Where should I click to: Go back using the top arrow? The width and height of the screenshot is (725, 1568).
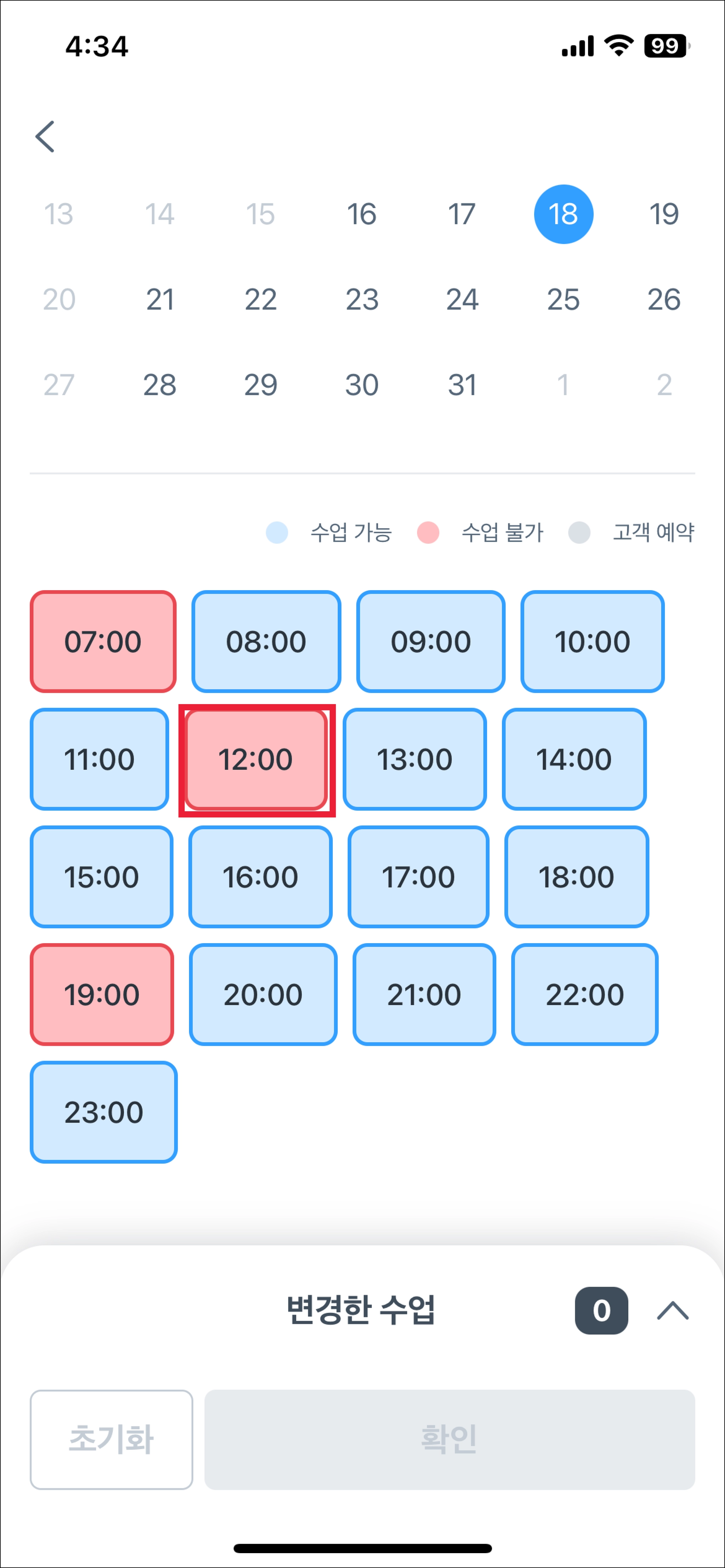45,136
